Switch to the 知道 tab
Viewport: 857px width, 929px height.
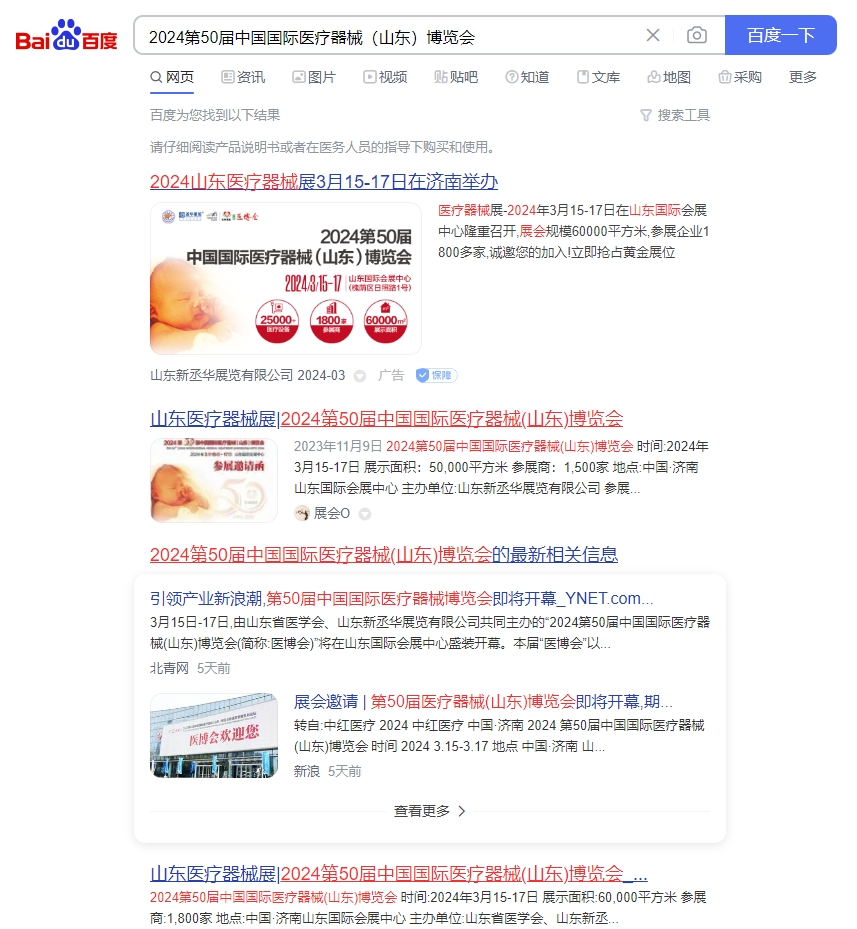527,77
